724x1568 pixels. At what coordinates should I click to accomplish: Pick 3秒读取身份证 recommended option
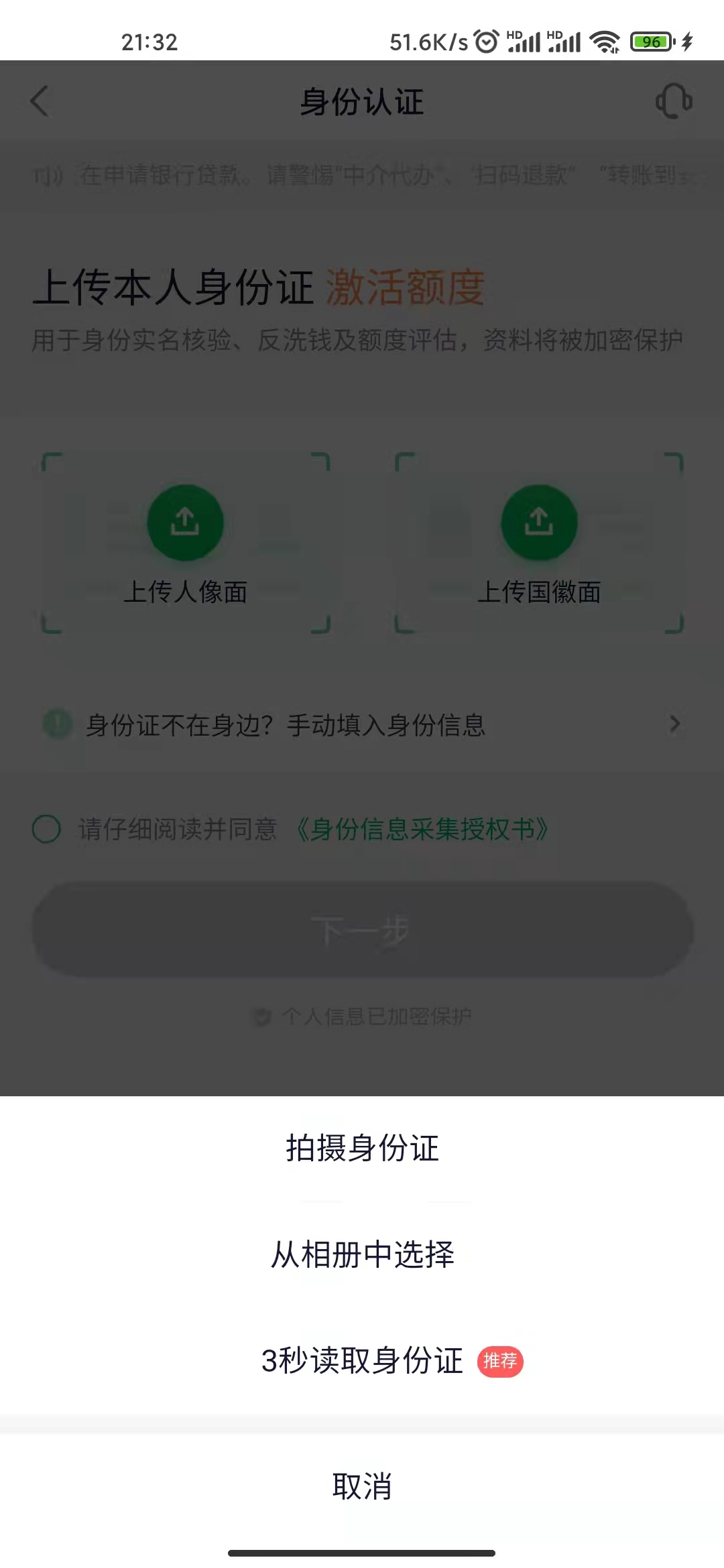[362, 1361]
